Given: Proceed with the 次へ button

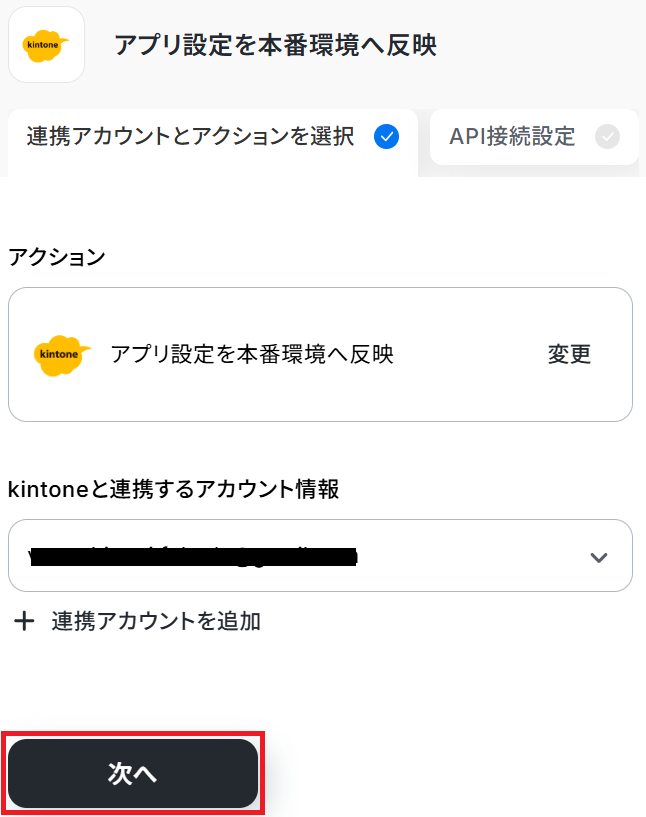Looking at the screenshot, I should [133, 774].
